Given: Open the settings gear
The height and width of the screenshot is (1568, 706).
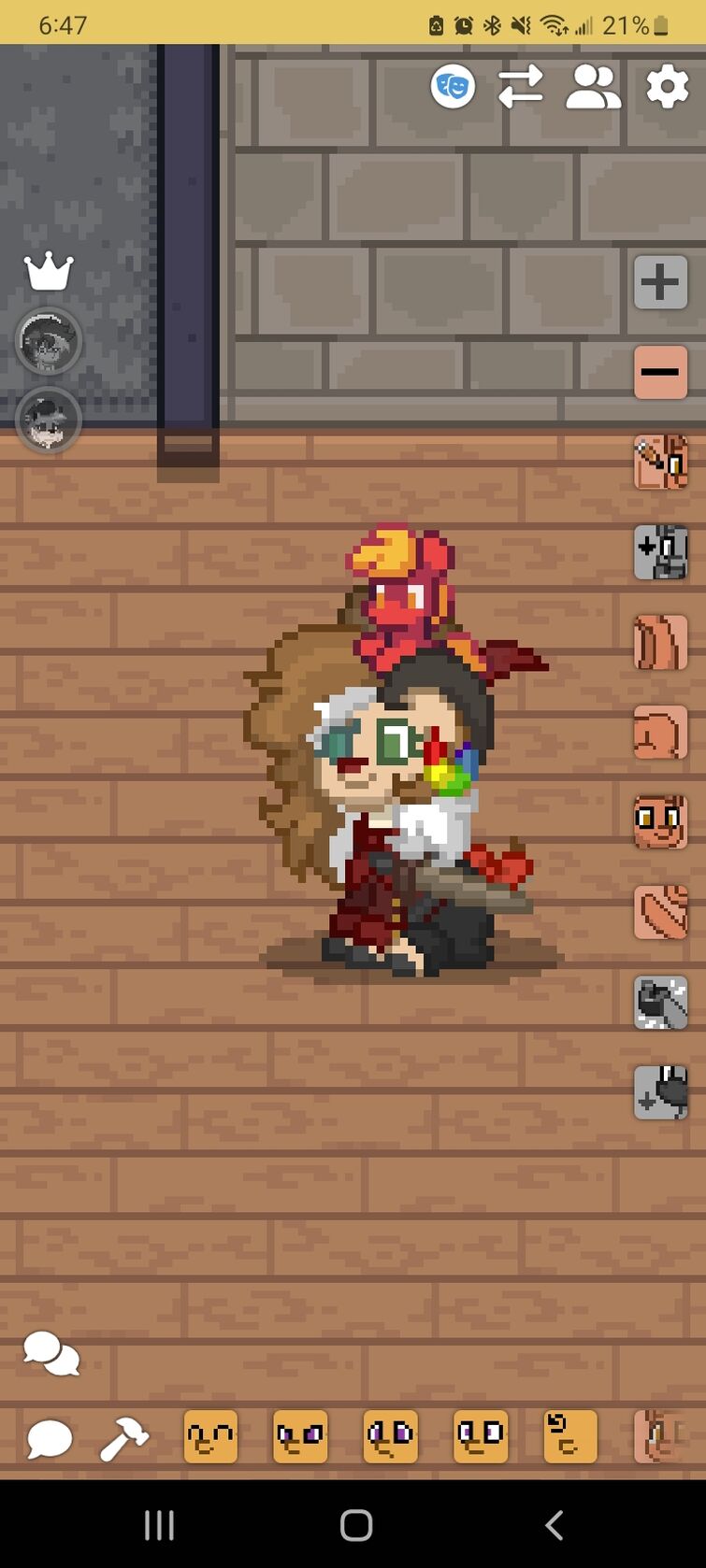Looking at the screenshot, I should [667, 88].
